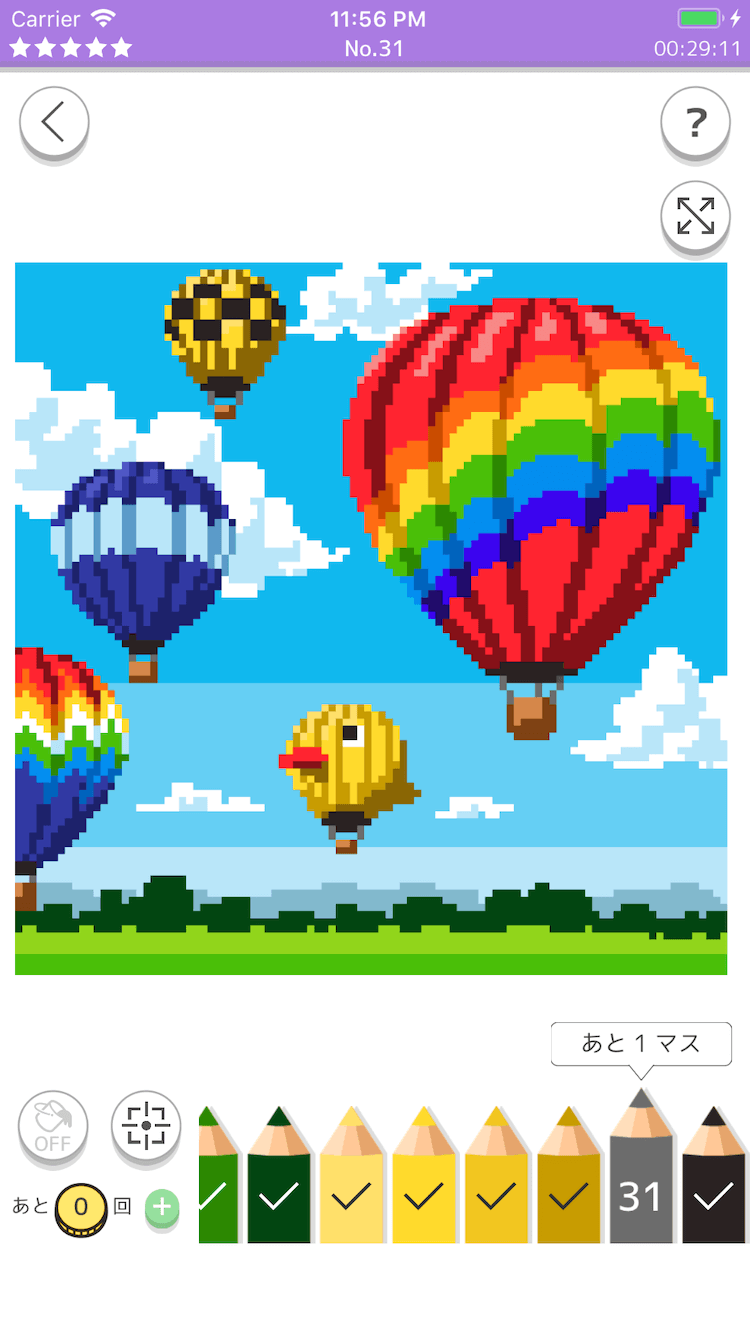Go back using the back arrow
Image resolution: width=750 pixels, height=1334 pixels.
[54, 122]
